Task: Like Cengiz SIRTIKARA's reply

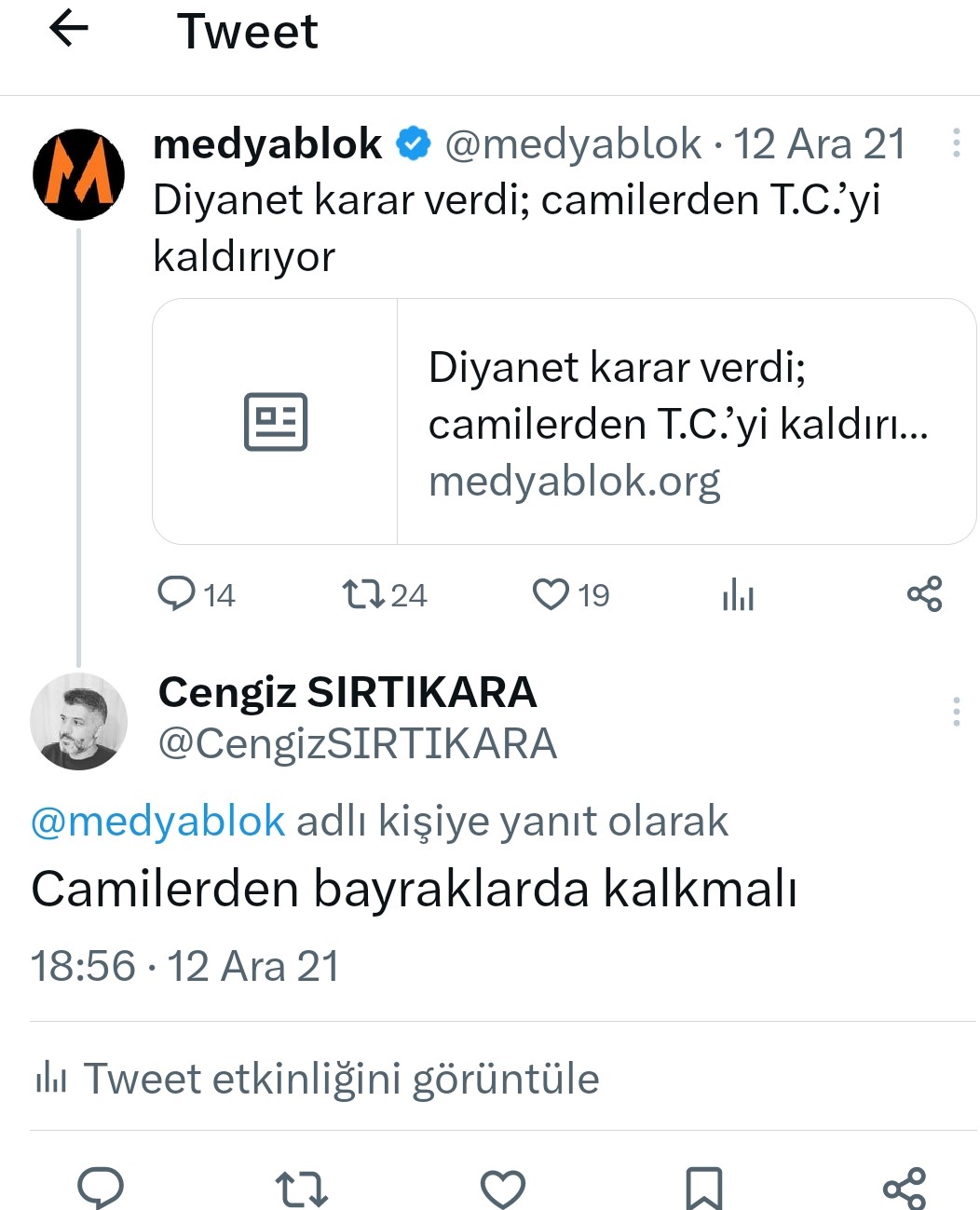Action: 503,1188
